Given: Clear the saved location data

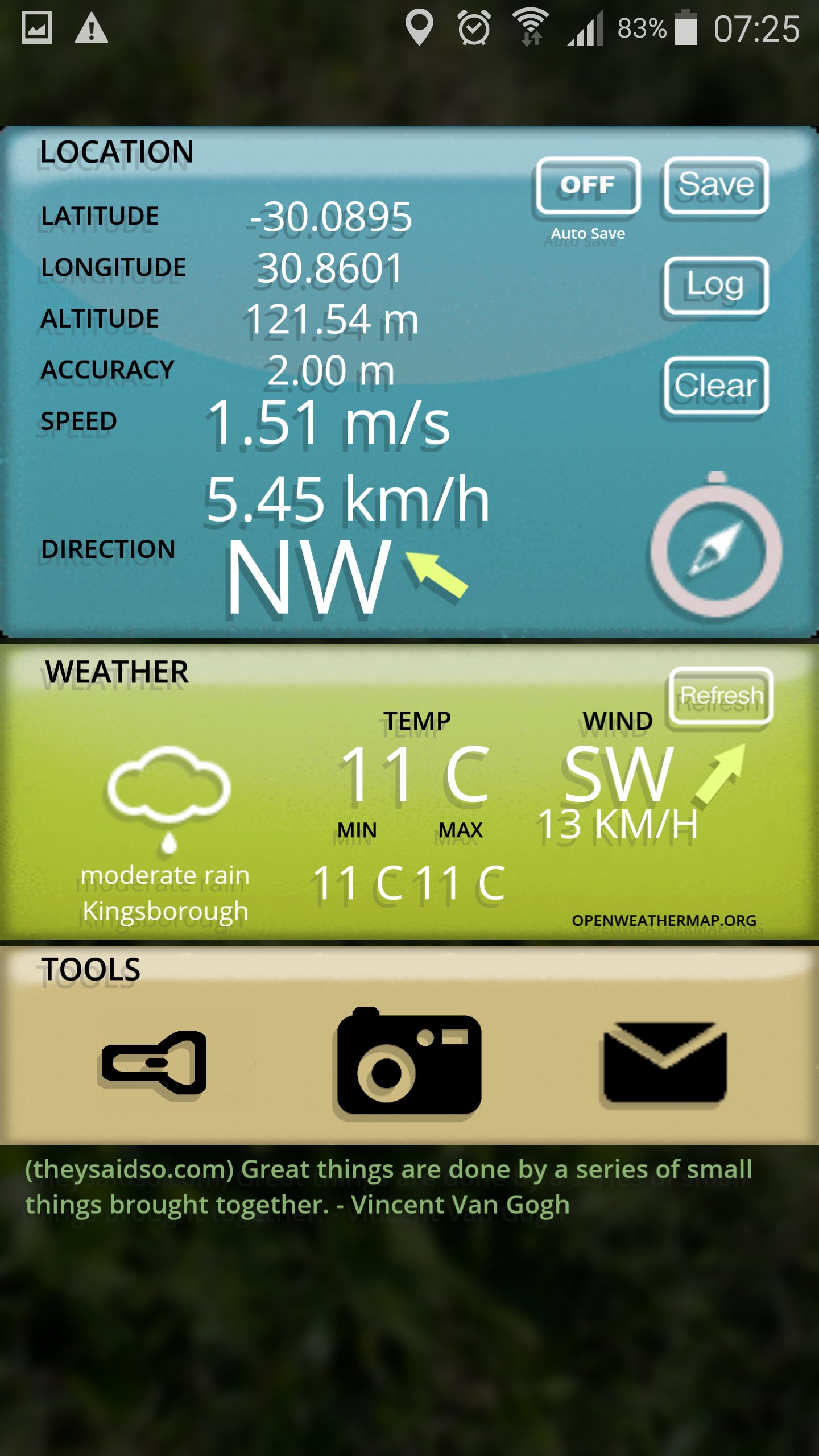Looking at the screenshot, I should click(x=716, y=386).
